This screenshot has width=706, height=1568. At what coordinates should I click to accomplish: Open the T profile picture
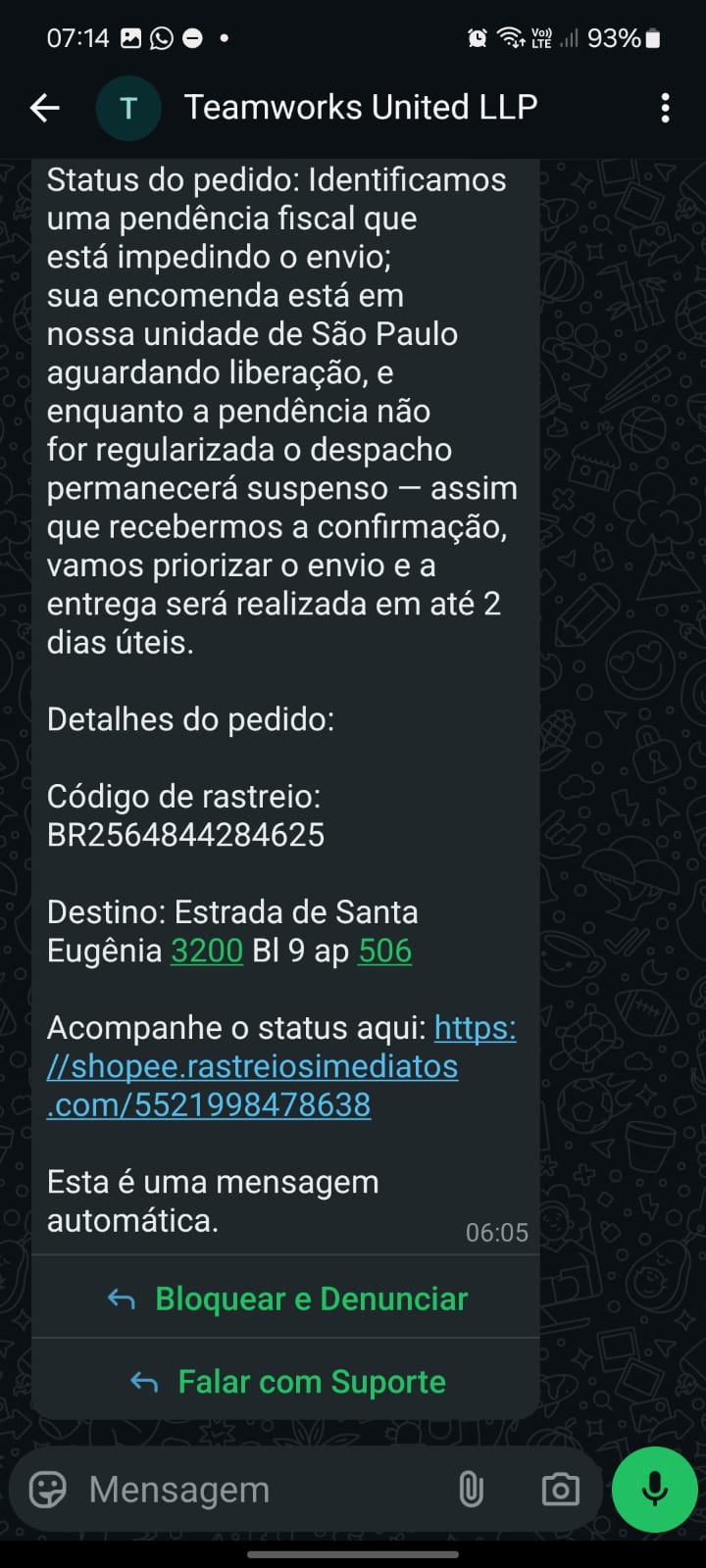tap(128, 108)
